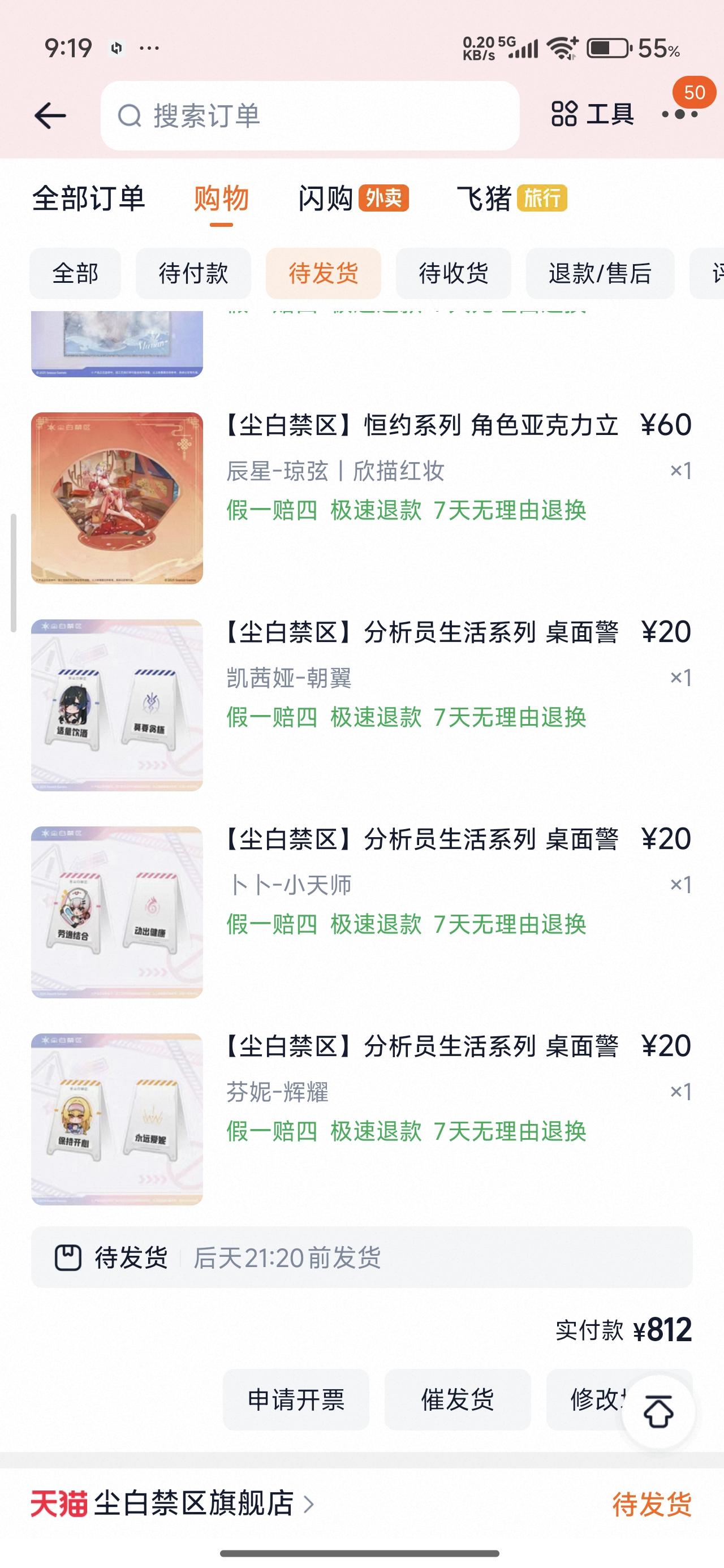Select the 退款/售后 filter

coord(598,274)
